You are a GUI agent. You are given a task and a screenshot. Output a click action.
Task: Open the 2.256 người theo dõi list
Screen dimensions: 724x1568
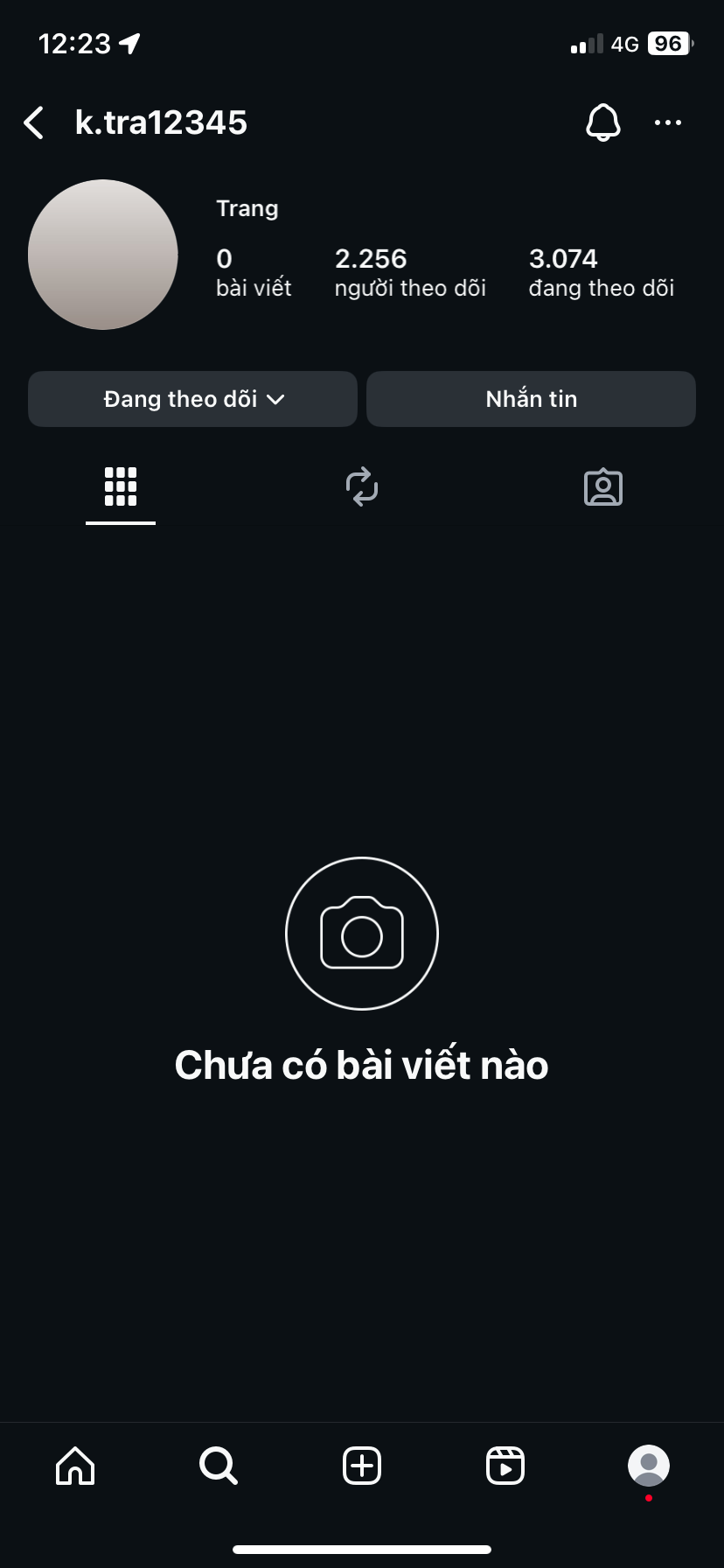tap(409, 272)
